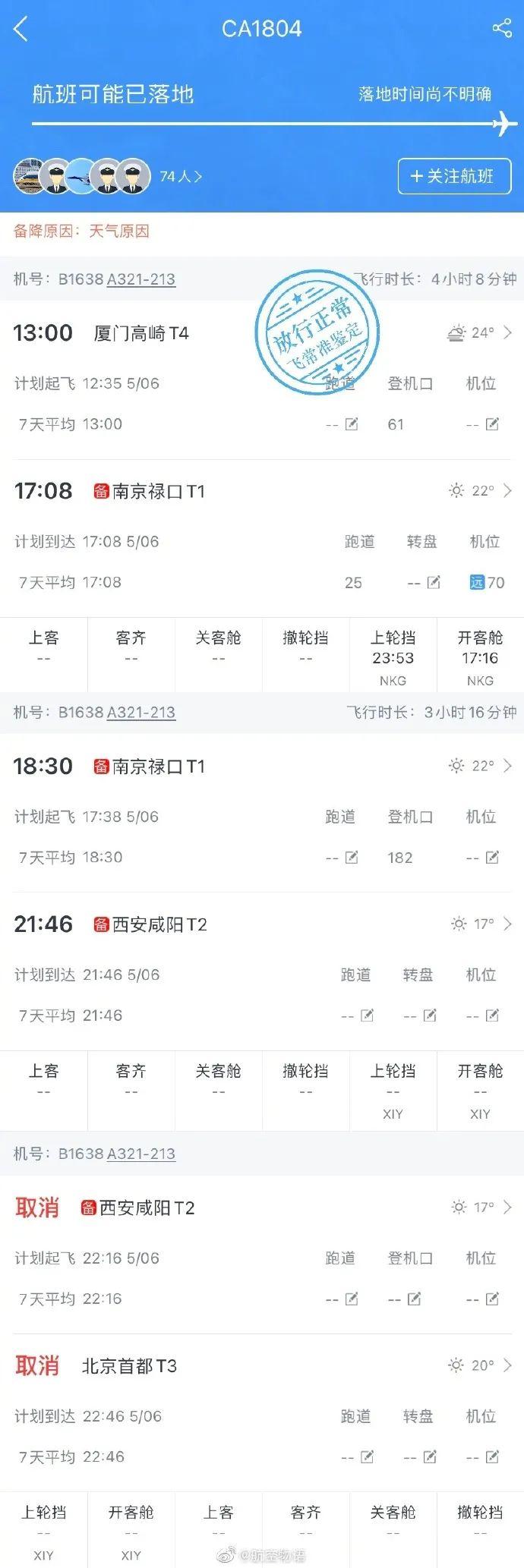Edit 登机口 for cancelled 西安咸阳T2 departure
Screen dimensions: 524x1568
(x=414, y=1299)
